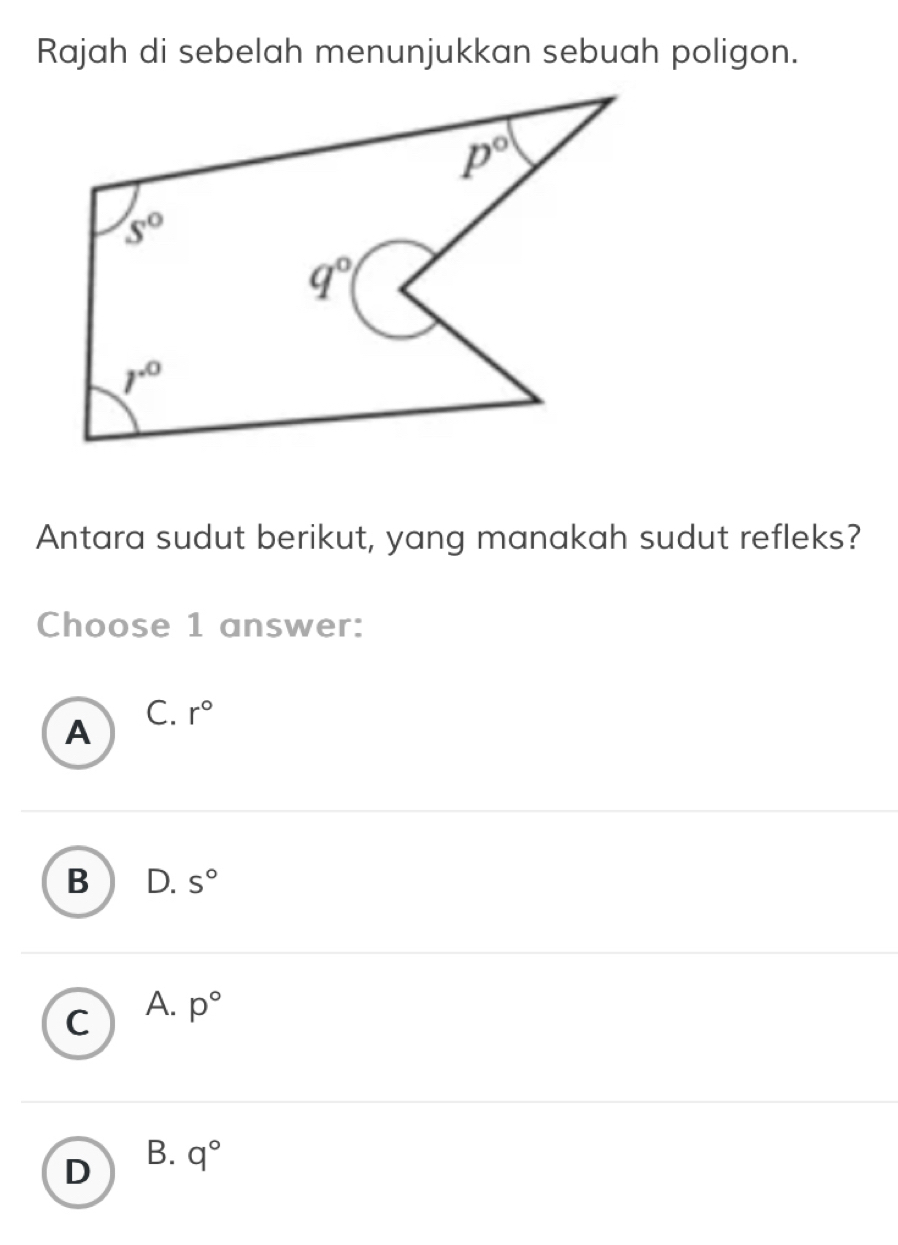Click the question text about sudut refleks

tap(447, 539)
